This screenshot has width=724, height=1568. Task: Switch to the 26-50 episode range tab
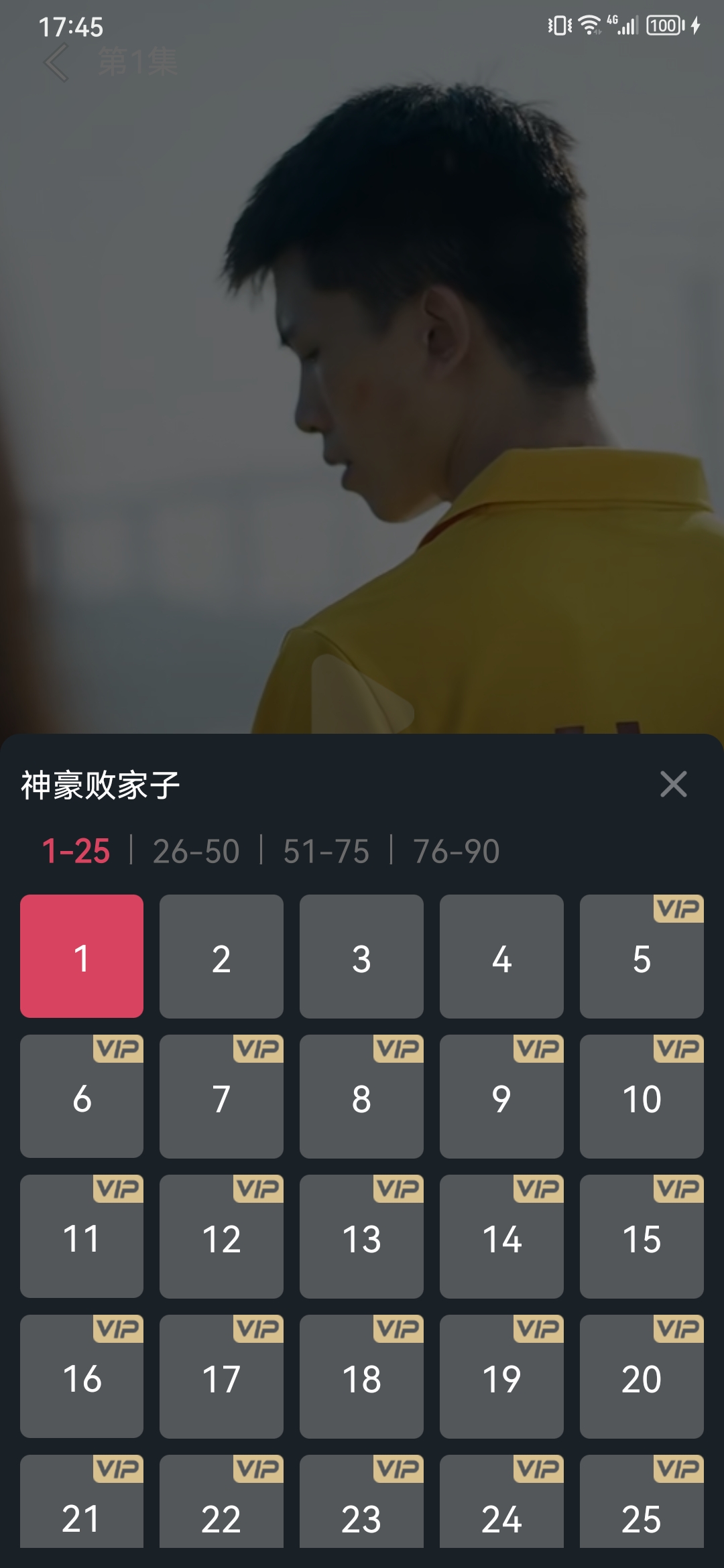tap(196, 850)
